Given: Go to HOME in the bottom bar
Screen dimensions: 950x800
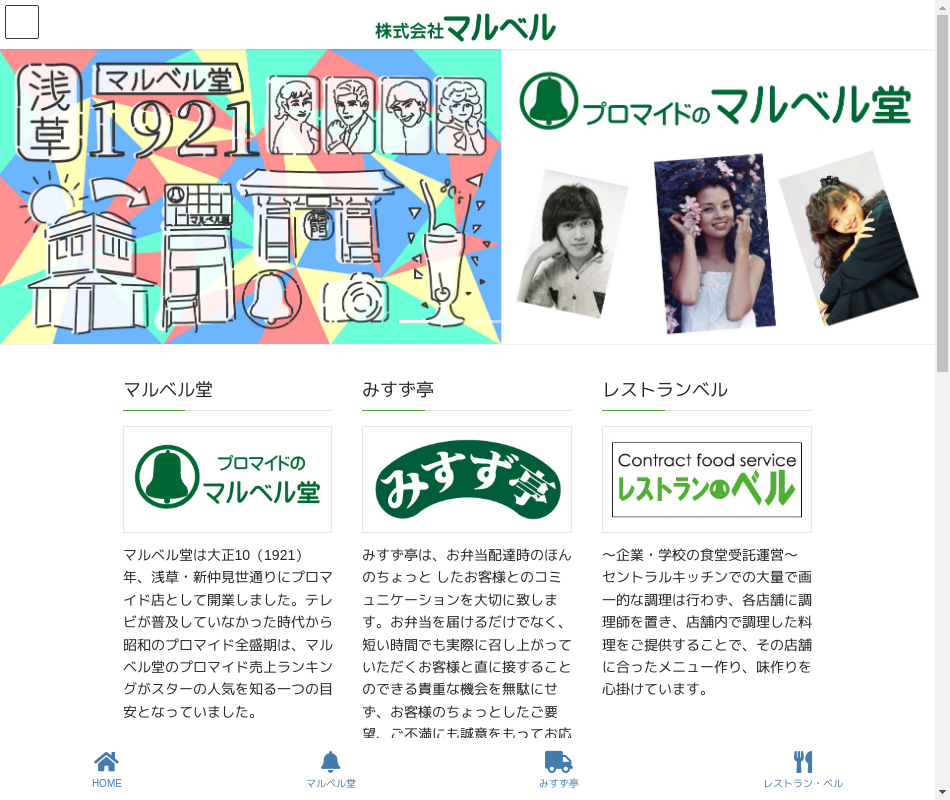Looking at the screenshot, I should click(x=107, y=770).
